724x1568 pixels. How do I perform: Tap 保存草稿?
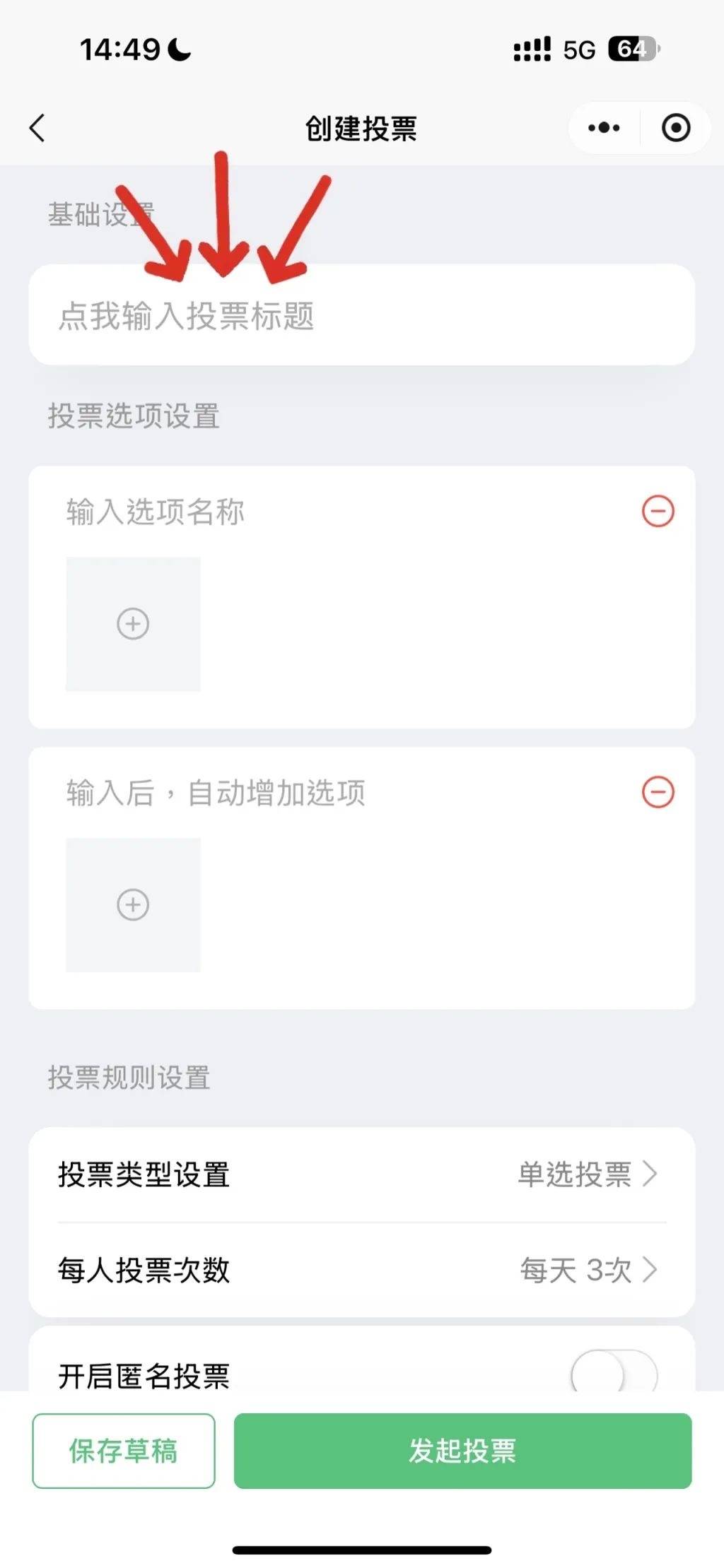(124, 1451)
